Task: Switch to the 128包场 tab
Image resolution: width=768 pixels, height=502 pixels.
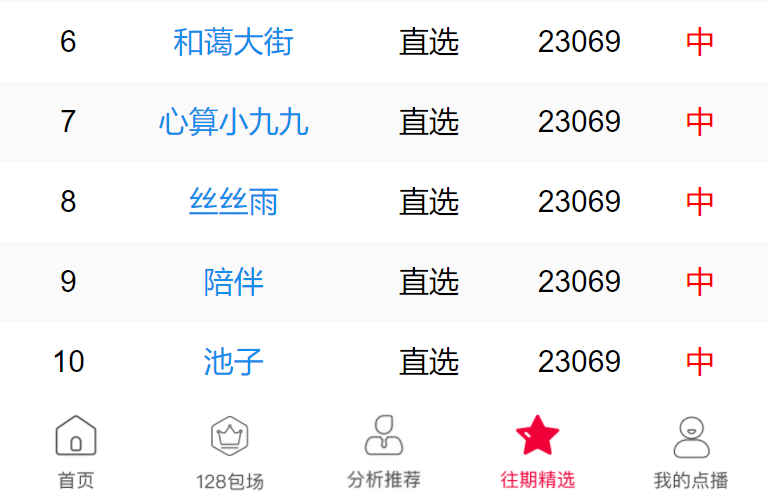Action: [230, 453]
